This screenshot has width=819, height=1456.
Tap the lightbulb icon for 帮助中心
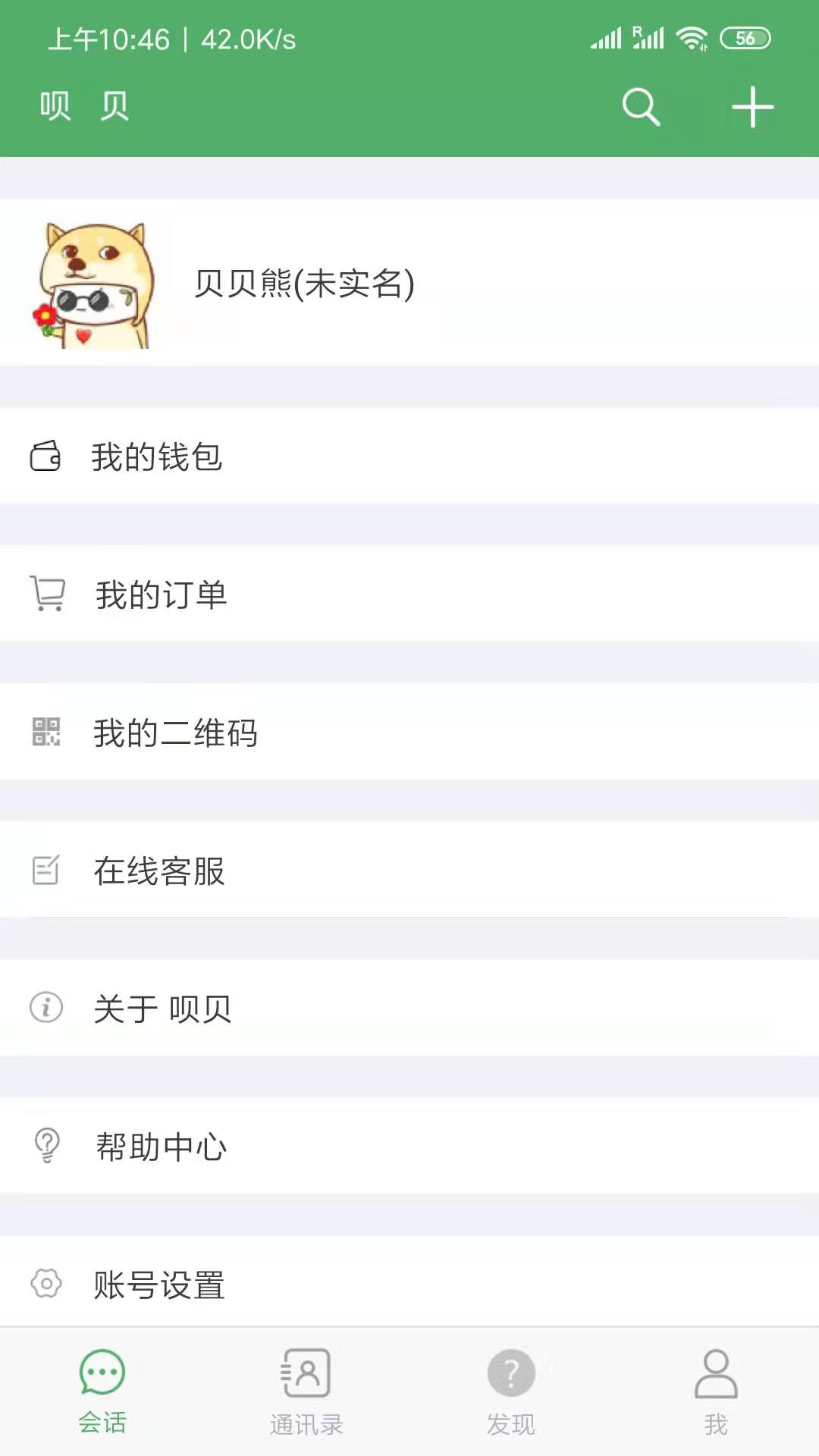click(46, 1147)
